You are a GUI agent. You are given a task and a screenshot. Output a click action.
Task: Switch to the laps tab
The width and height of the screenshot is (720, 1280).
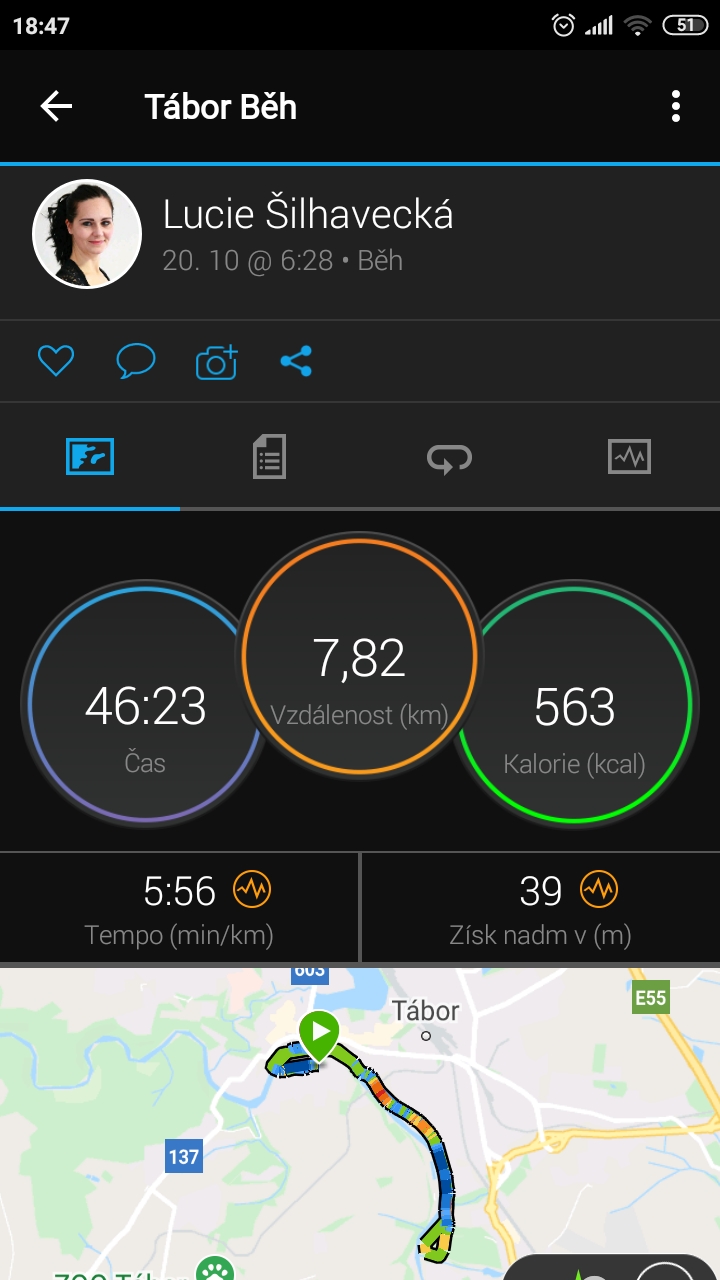tap(449, 458)
